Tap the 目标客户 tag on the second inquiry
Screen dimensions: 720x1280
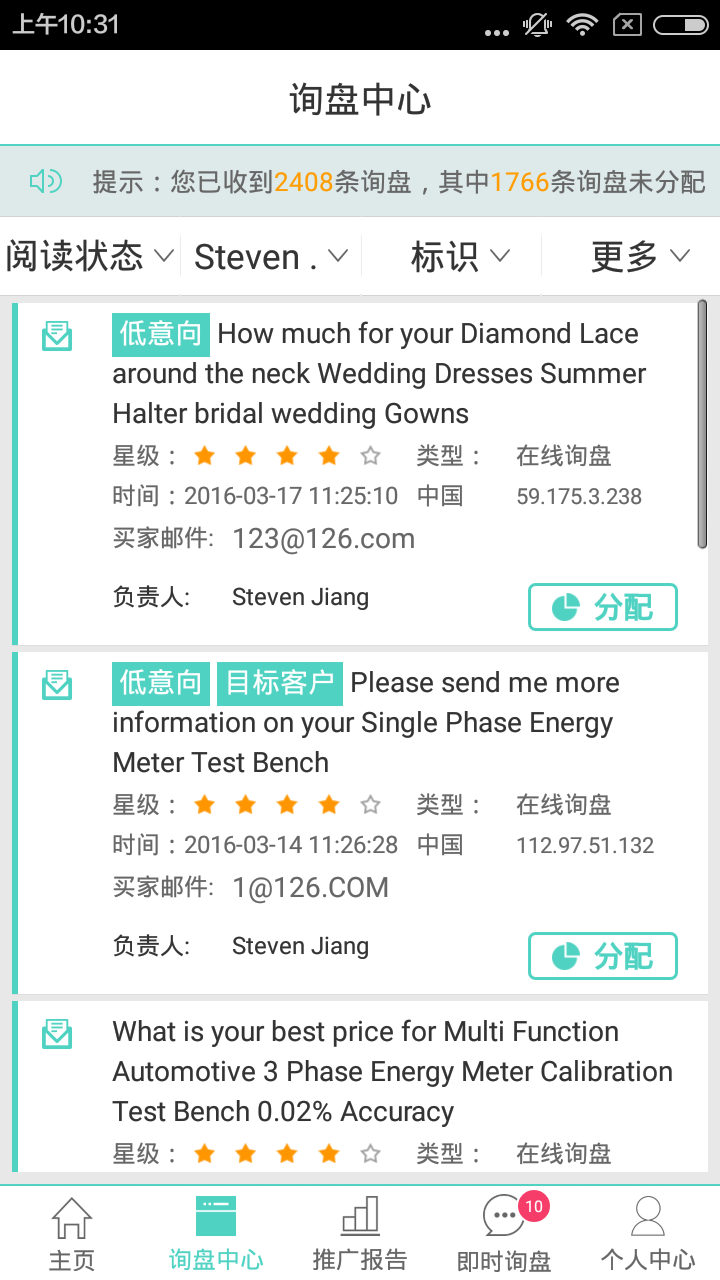279,683
